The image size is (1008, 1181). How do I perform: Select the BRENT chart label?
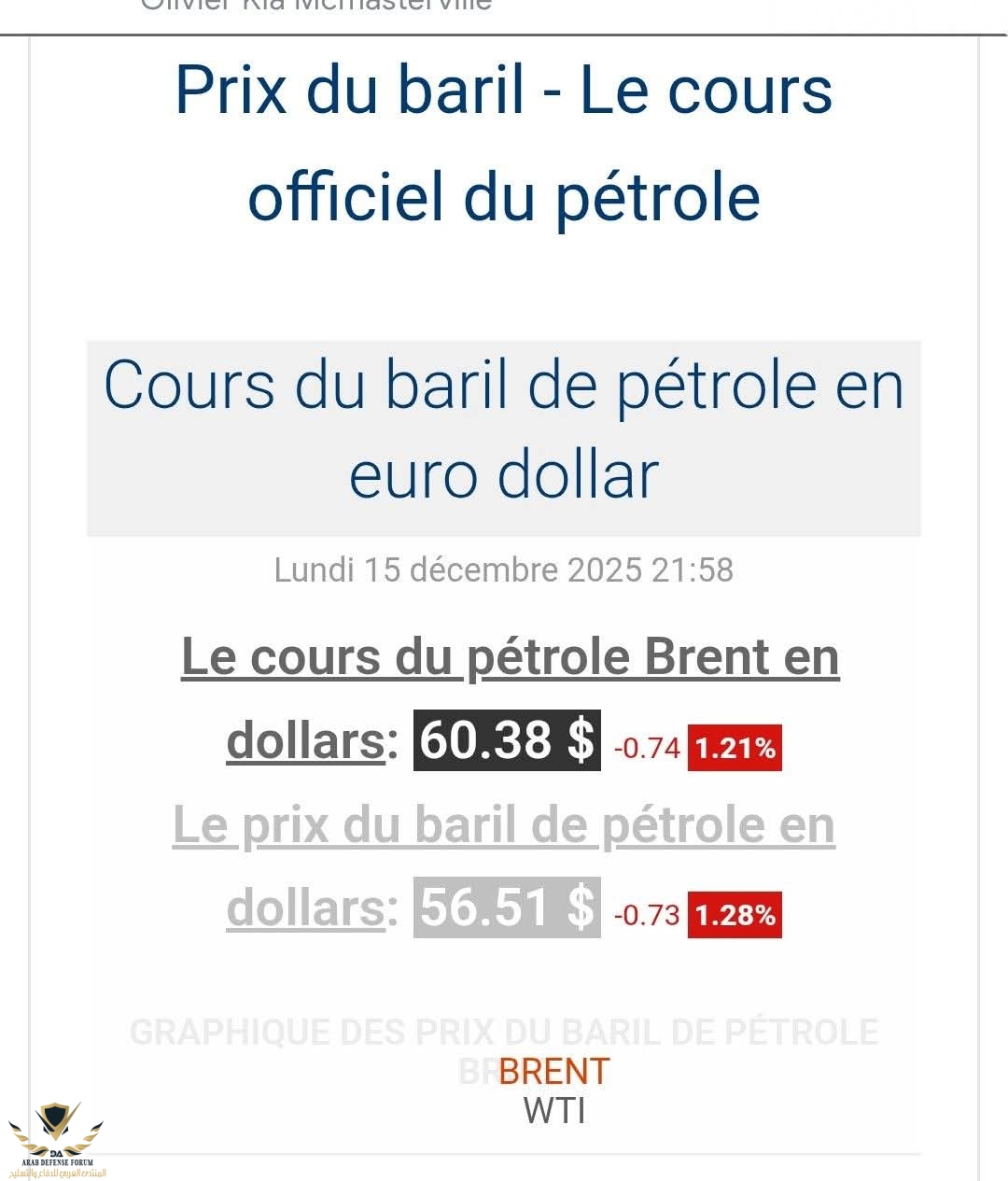click(553, 1072)
